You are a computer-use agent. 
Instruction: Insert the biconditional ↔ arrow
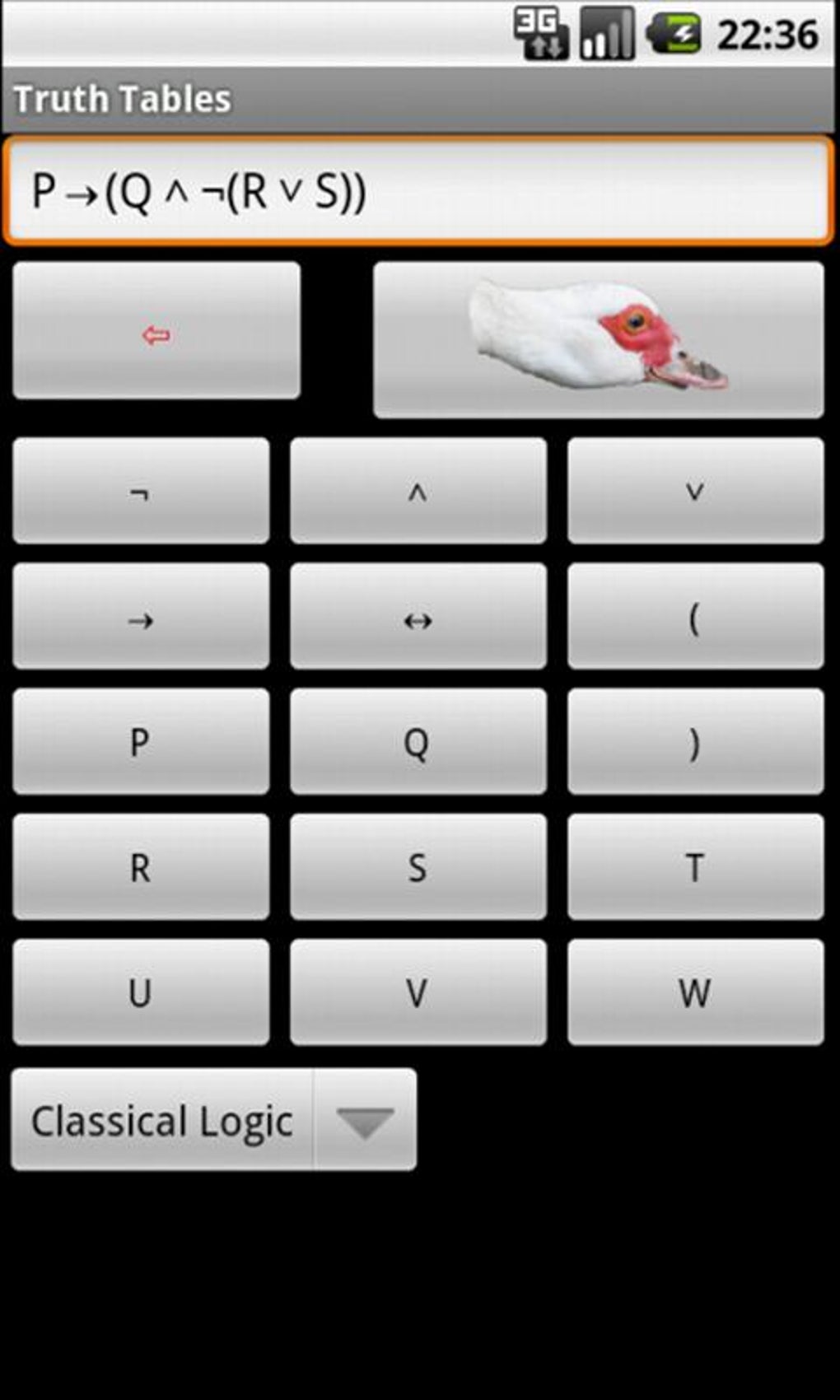pyautogui.click(x=418, y=616)
